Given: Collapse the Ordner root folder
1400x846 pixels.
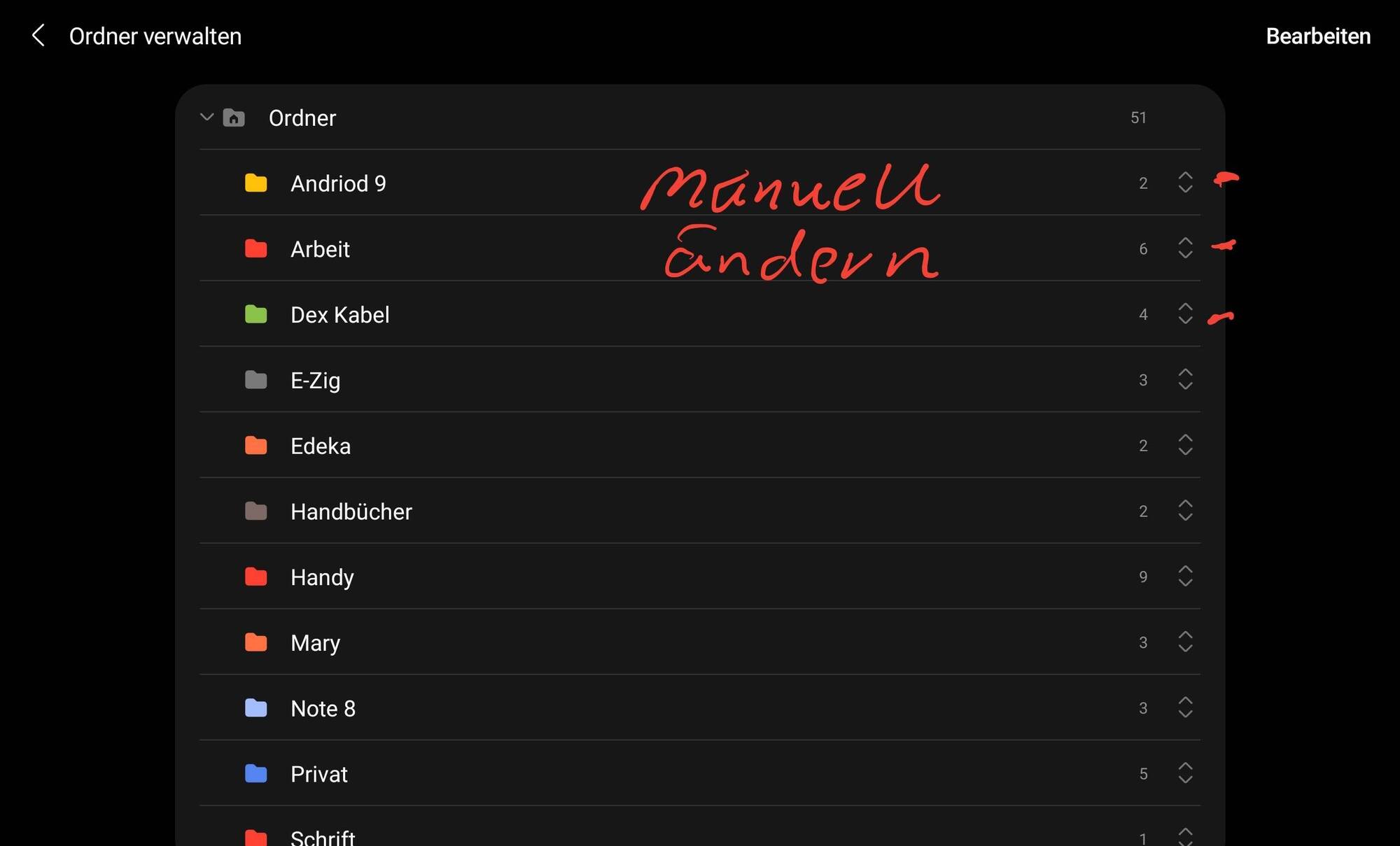Looking at the screenshot, I should point(206,117).
